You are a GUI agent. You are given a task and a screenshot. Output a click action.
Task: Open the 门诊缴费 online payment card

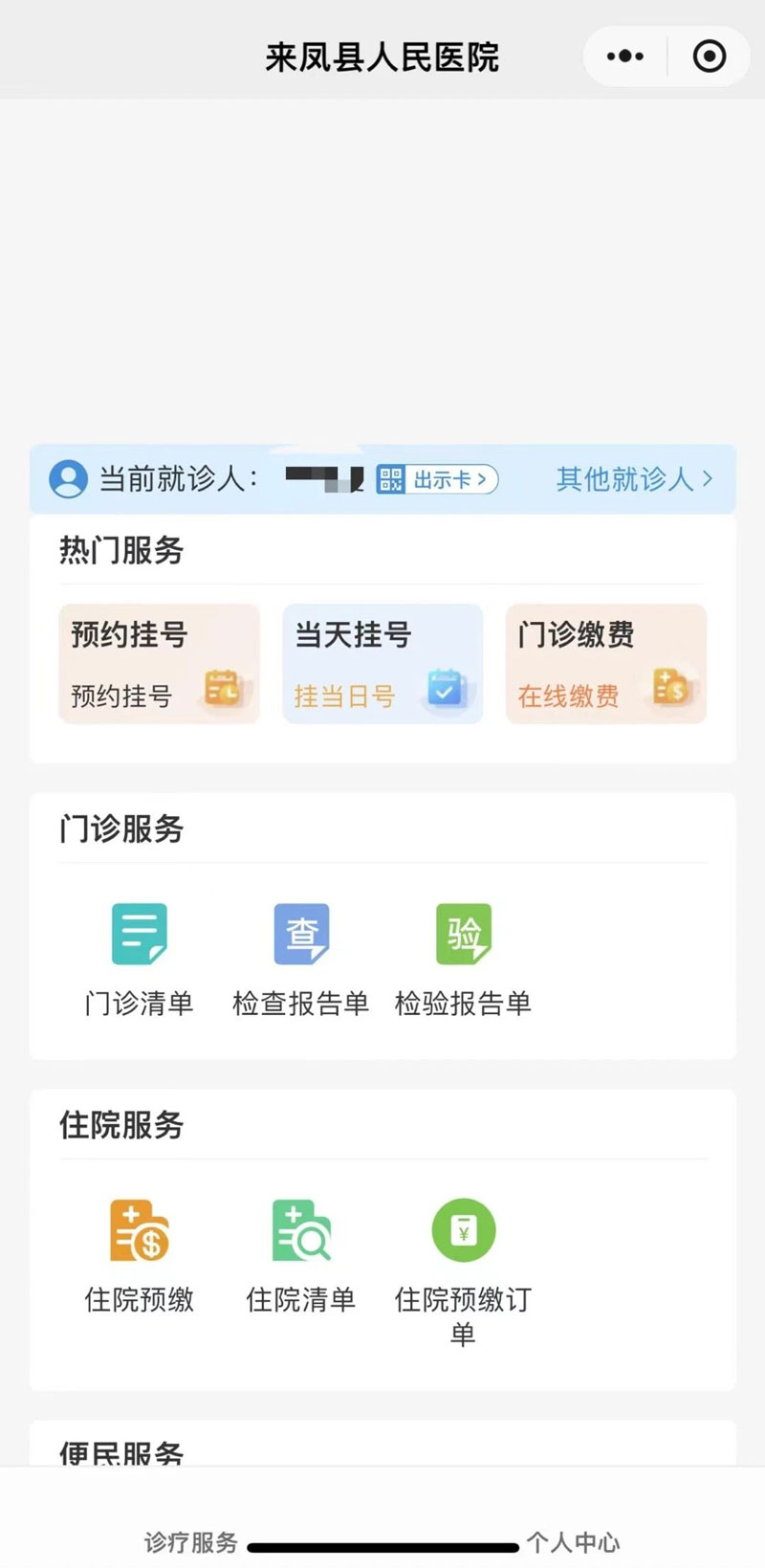coord(605,663)
